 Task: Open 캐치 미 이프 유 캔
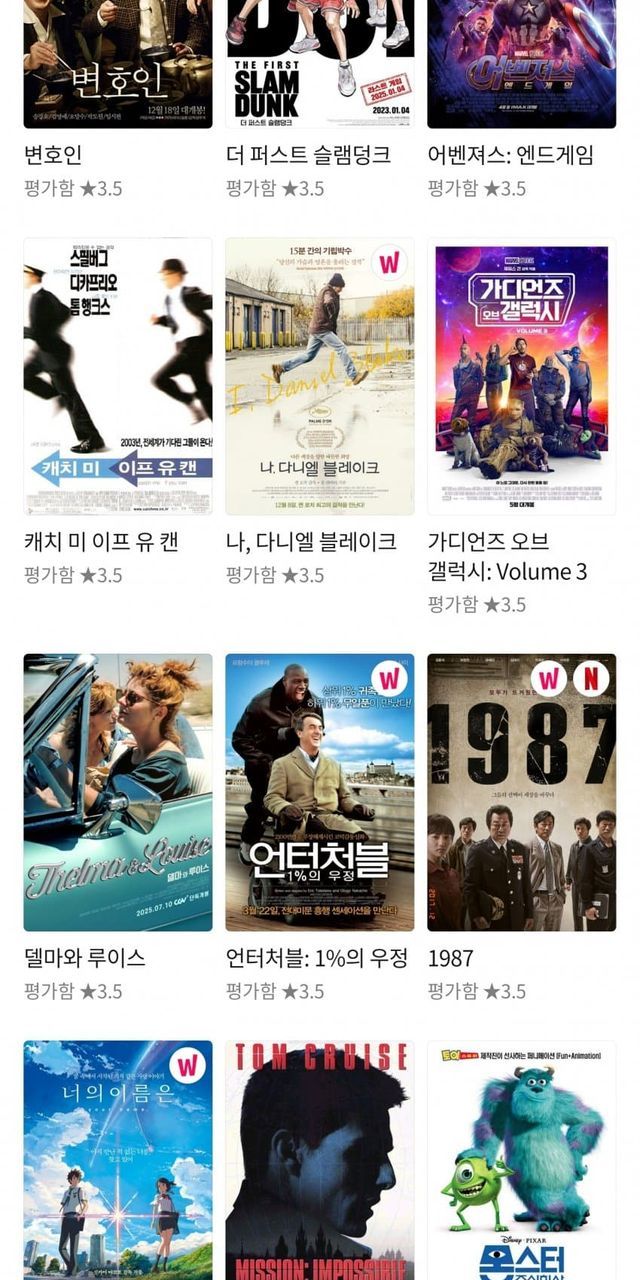118,376
